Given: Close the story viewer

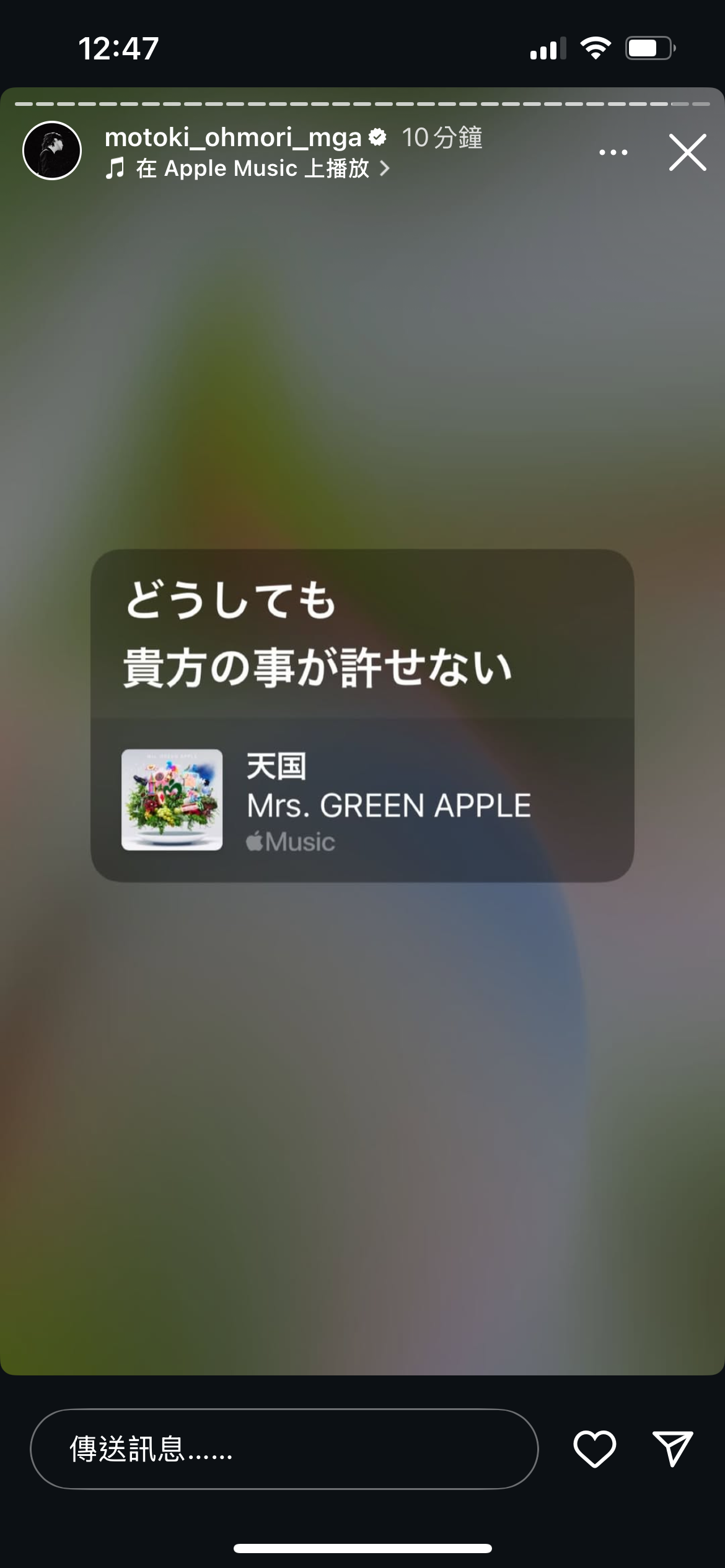Looking at the screenshot, I should click(x=687, y=152).
